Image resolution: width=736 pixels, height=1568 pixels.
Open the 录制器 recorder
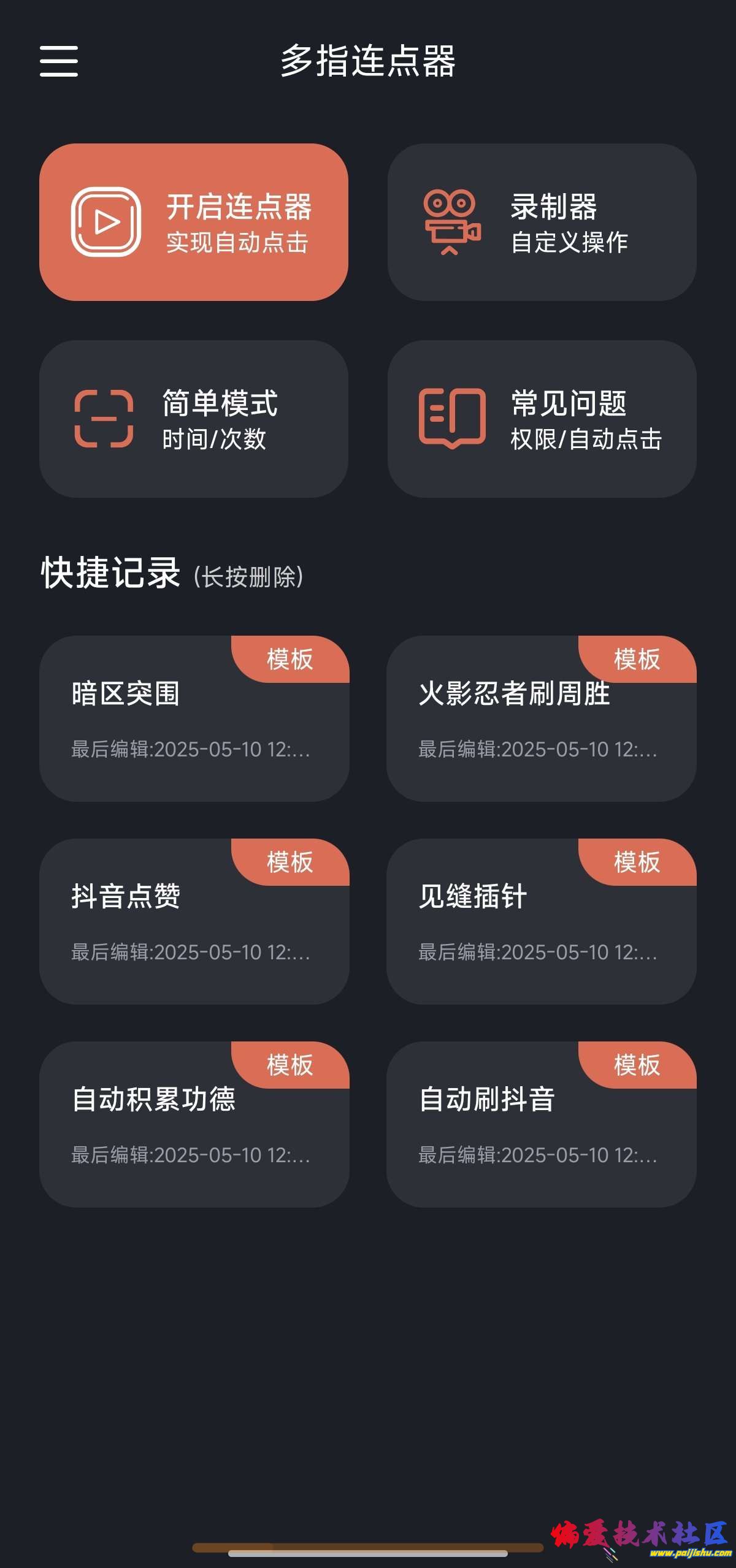coord(542,222)
